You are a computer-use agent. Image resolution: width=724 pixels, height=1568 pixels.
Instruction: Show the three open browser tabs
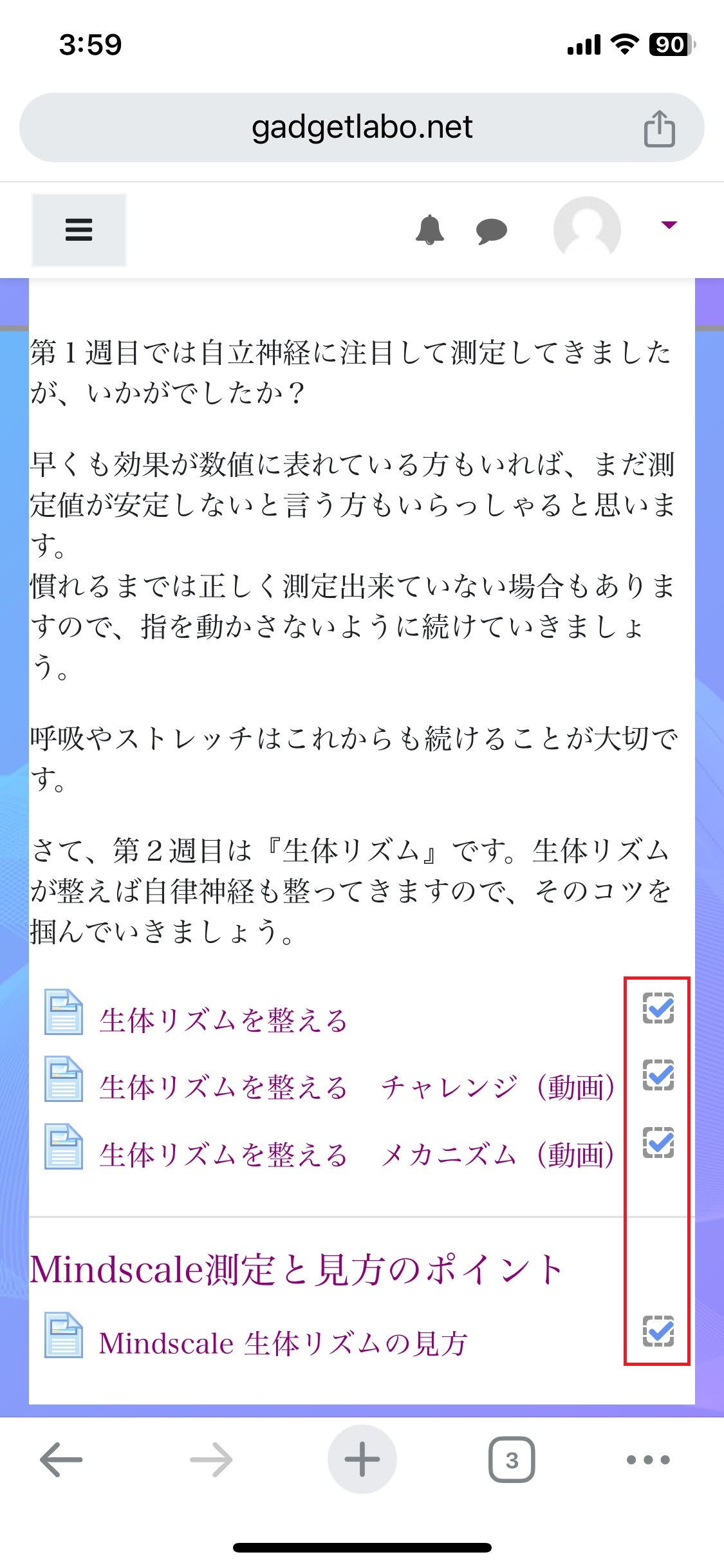512,1460
